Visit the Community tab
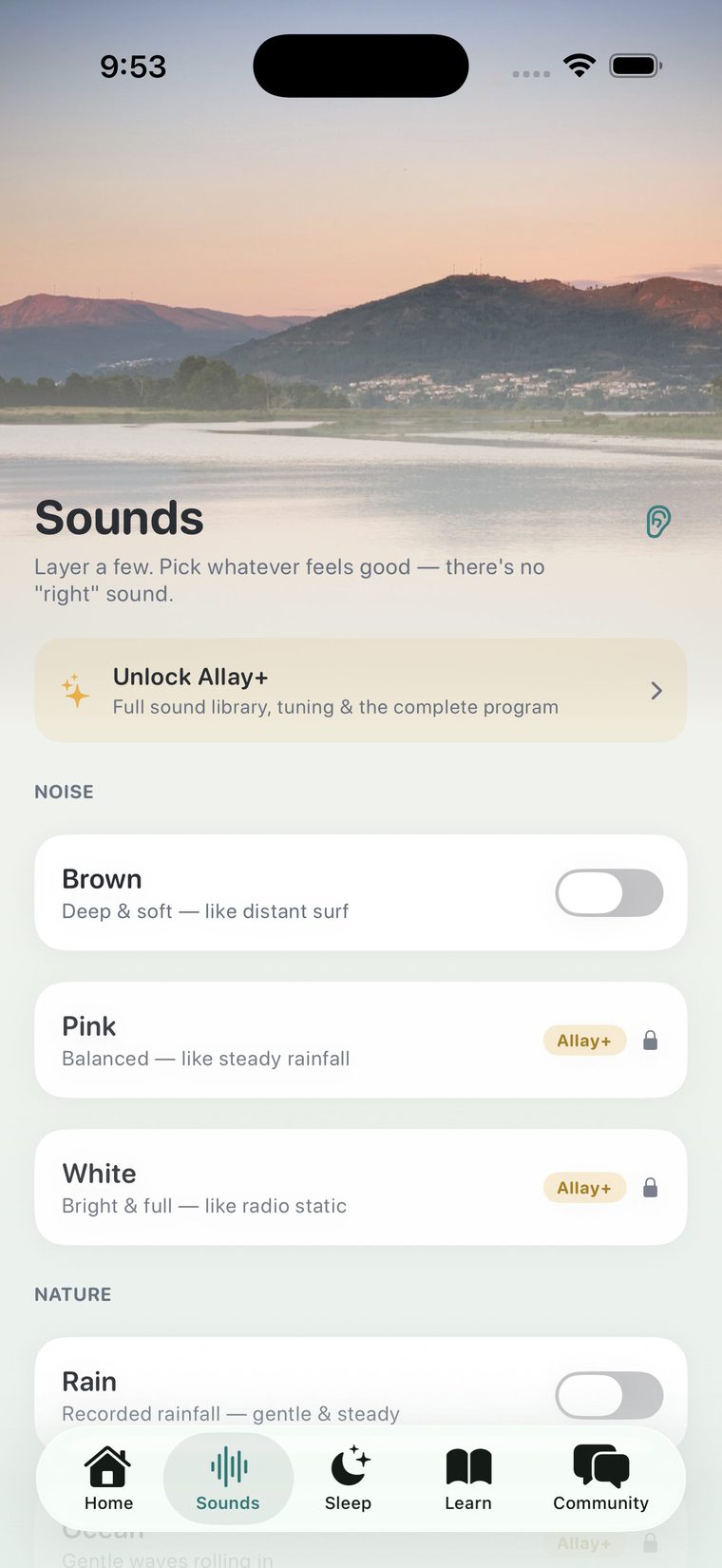 click(600, 1479)
